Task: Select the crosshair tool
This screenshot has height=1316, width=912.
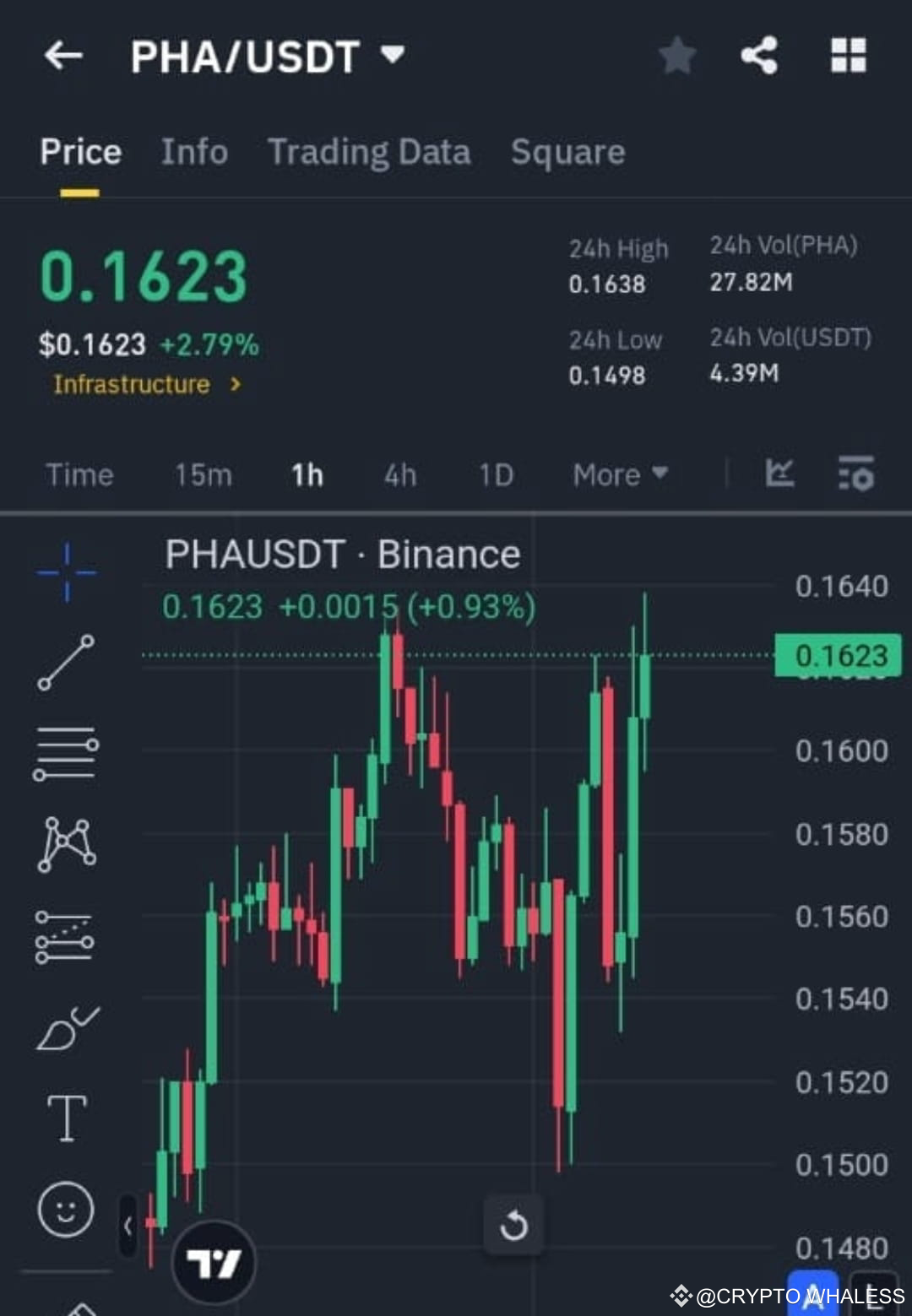Action: pos(66,570)
